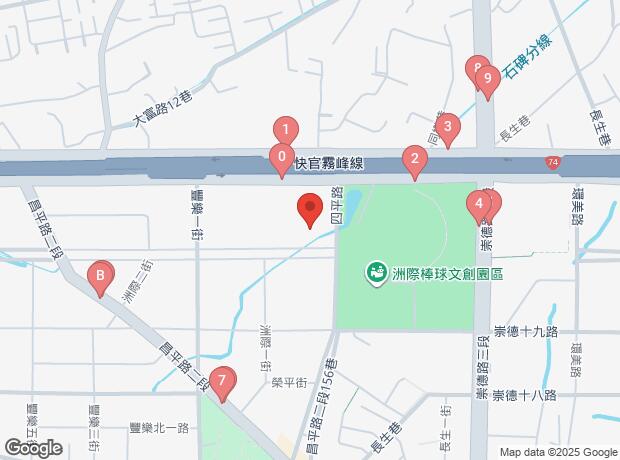Screen dimensions: 620x460
Task: Tap map marker numbered 1
Action: (x=286, y=130)
